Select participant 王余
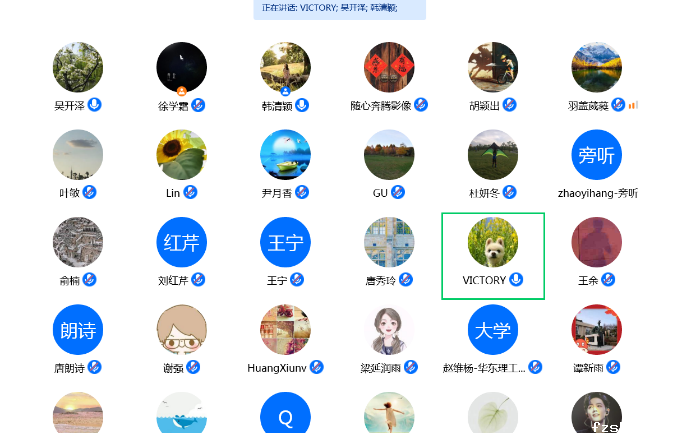The image size is (682, 444). point(597,243)
